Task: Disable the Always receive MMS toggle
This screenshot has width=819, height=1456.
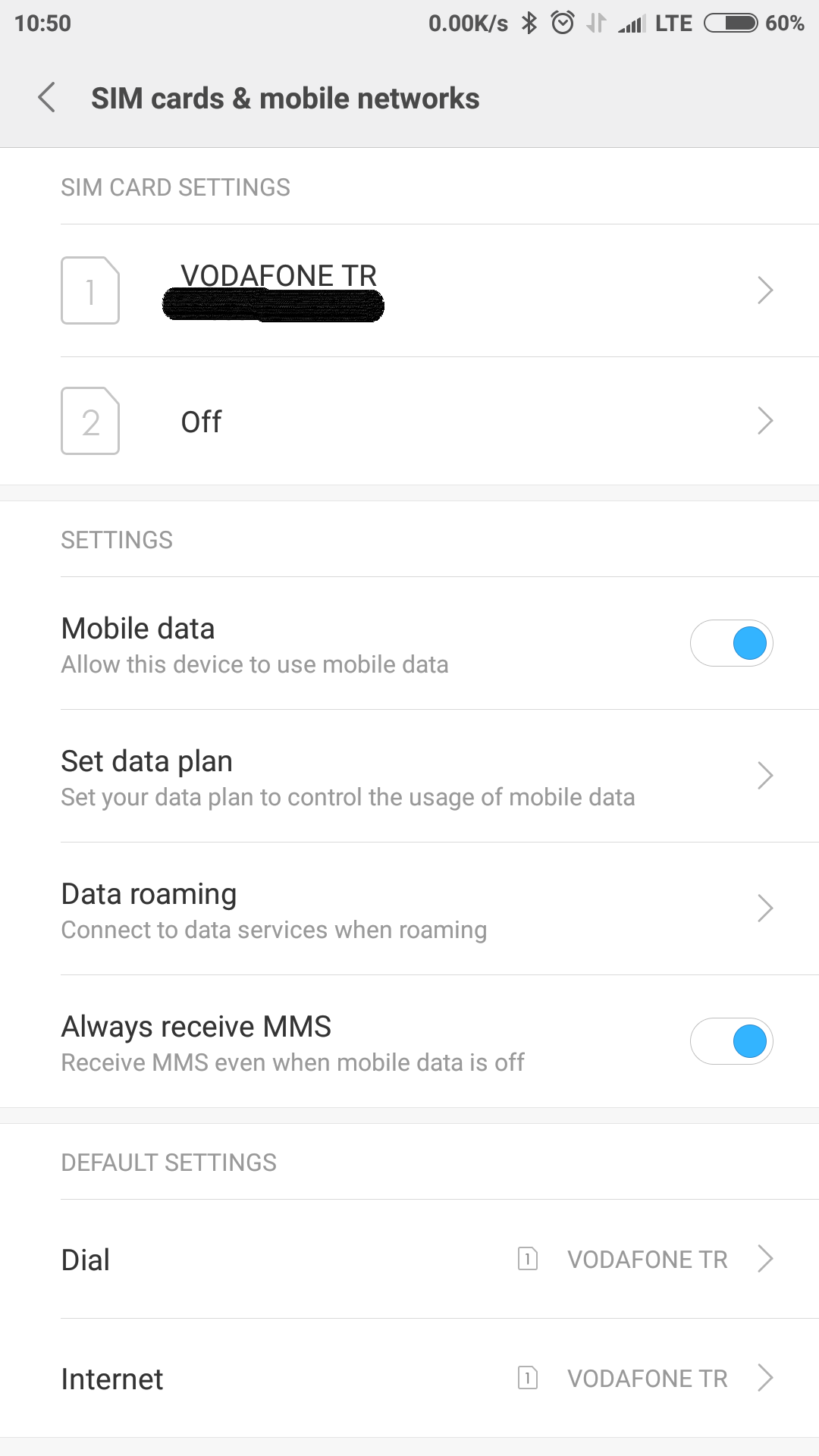Action: click(x=731, y=1041)
